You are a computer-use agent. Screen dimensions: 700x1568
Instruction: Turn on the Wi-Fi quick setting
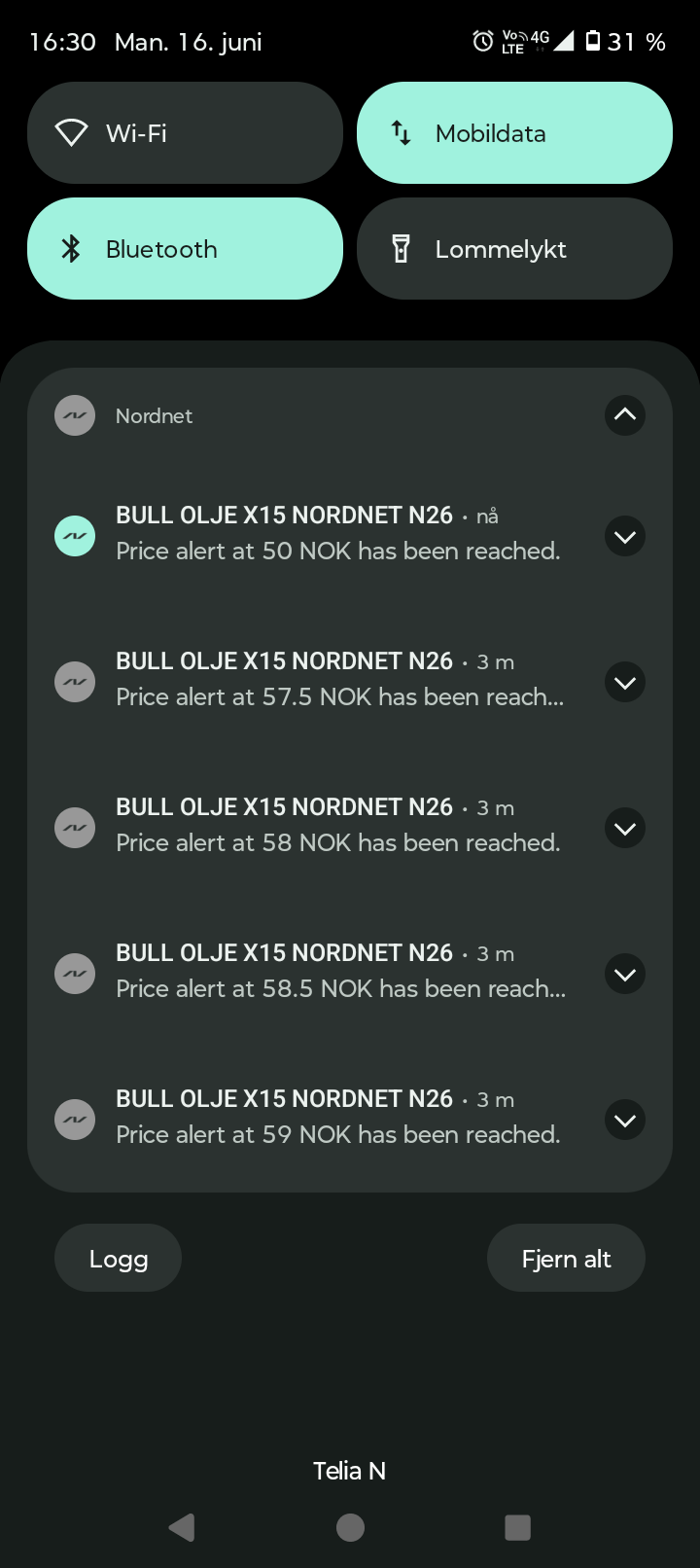pyautogui.click(x=185, y=133)
